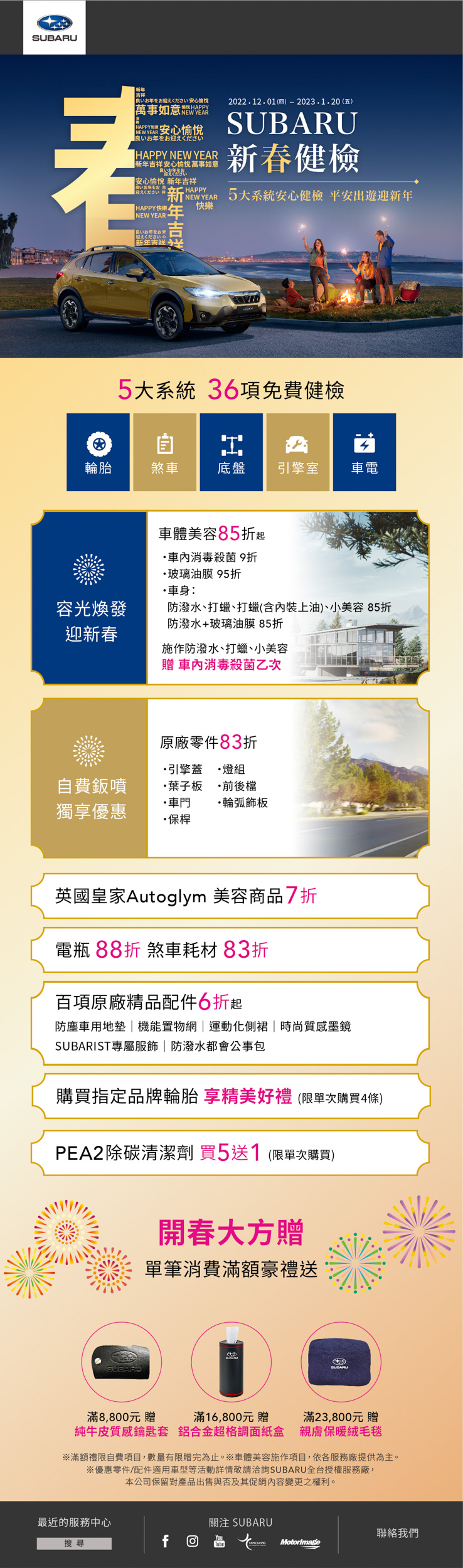Viewport: 463px width, 1568px height.
Task: Tap the Subaru logo in header
Action: (55, 28)
